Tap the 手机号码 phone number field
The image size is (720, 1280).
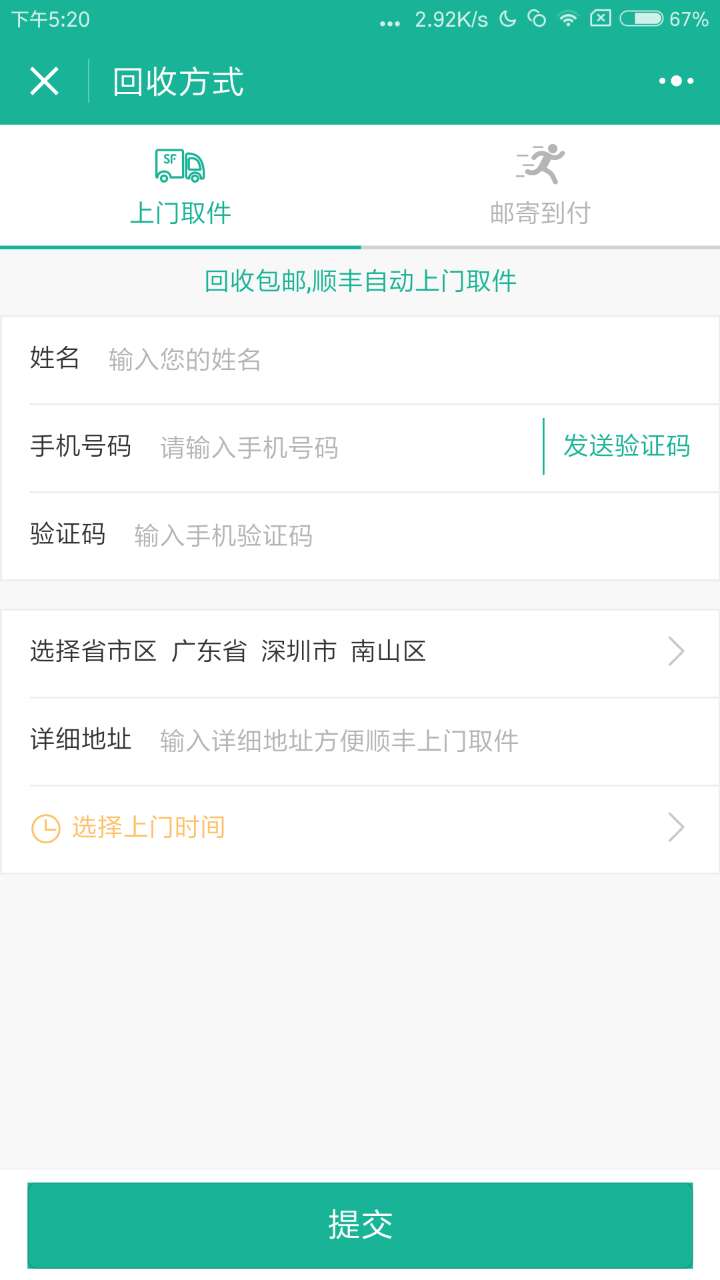(340, 447)
